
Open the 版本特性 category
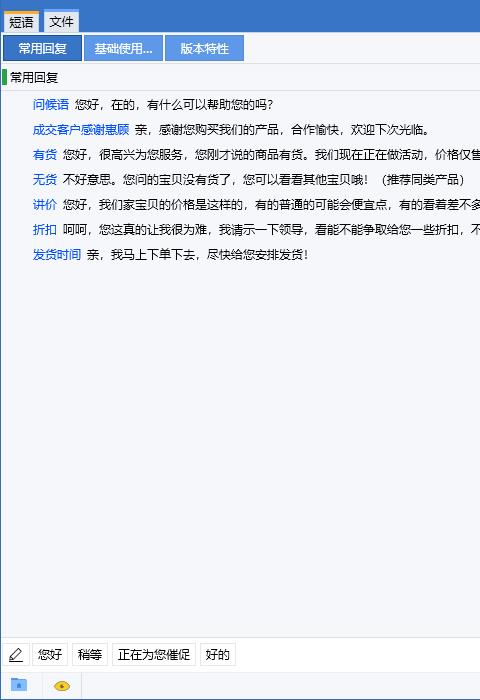(x=205, y=48)
